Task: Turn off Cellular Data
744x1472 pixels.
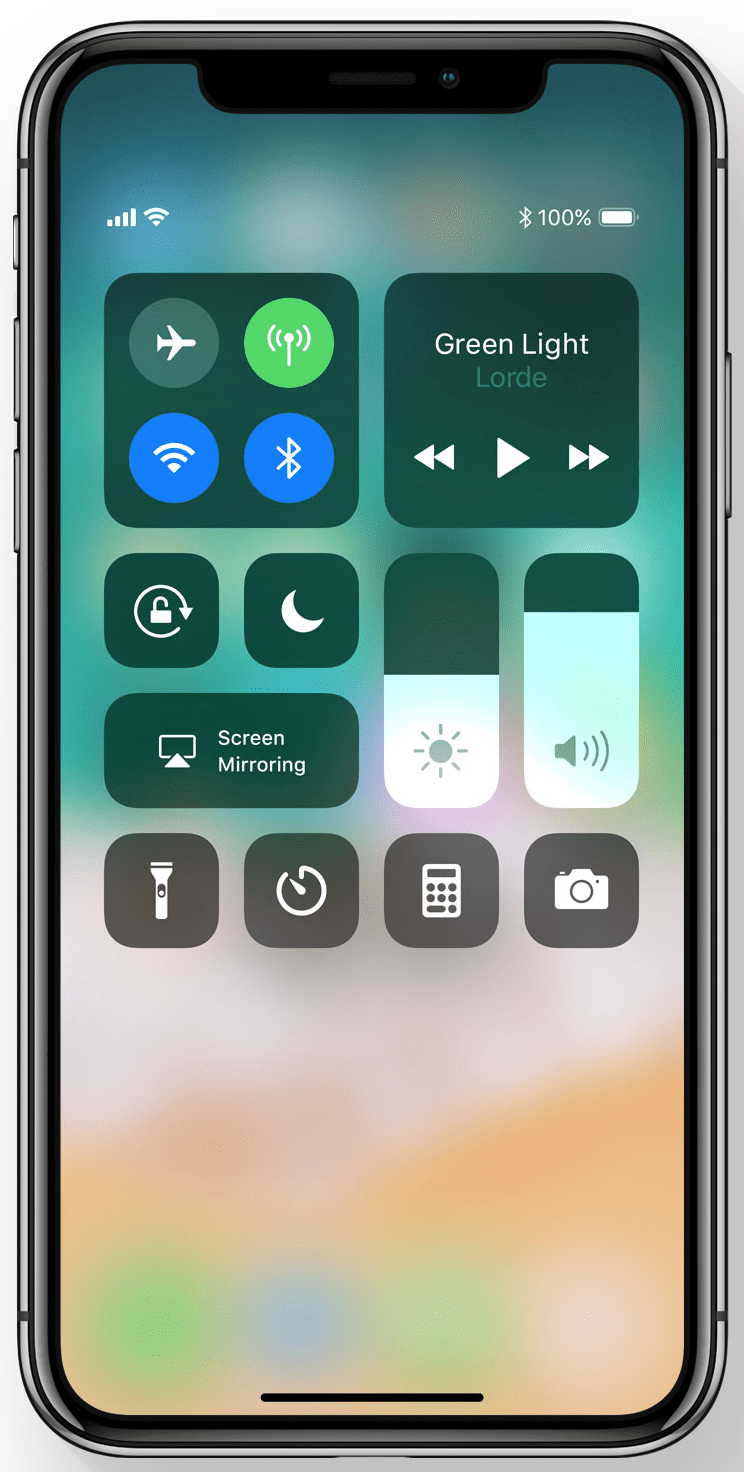Action: [289, 343]
